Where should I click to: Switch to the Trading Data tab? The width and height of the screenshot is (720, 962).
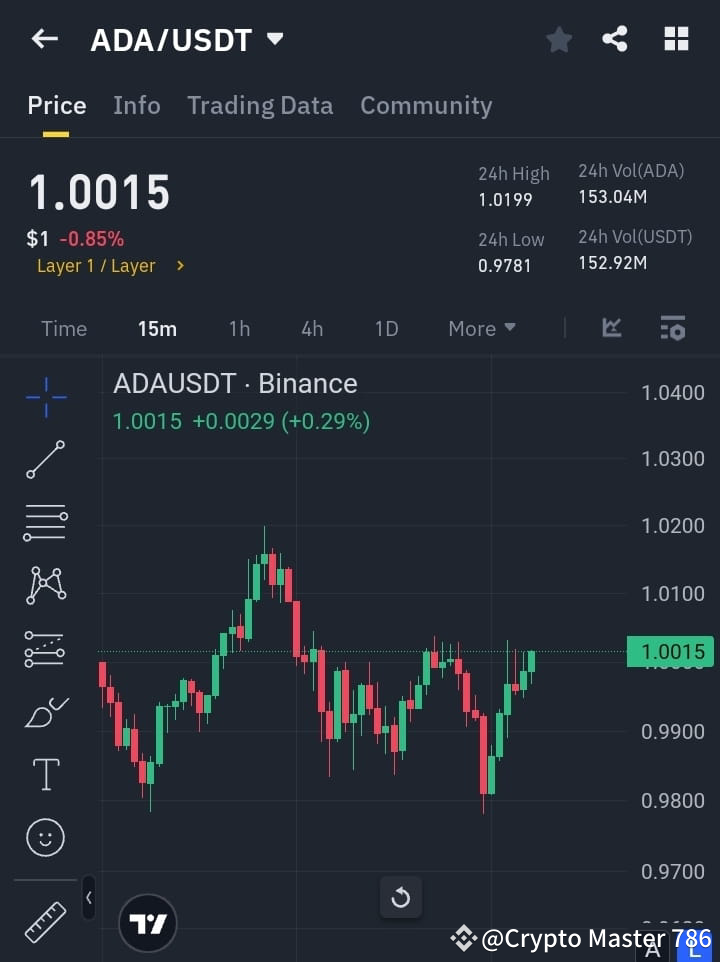260,105
